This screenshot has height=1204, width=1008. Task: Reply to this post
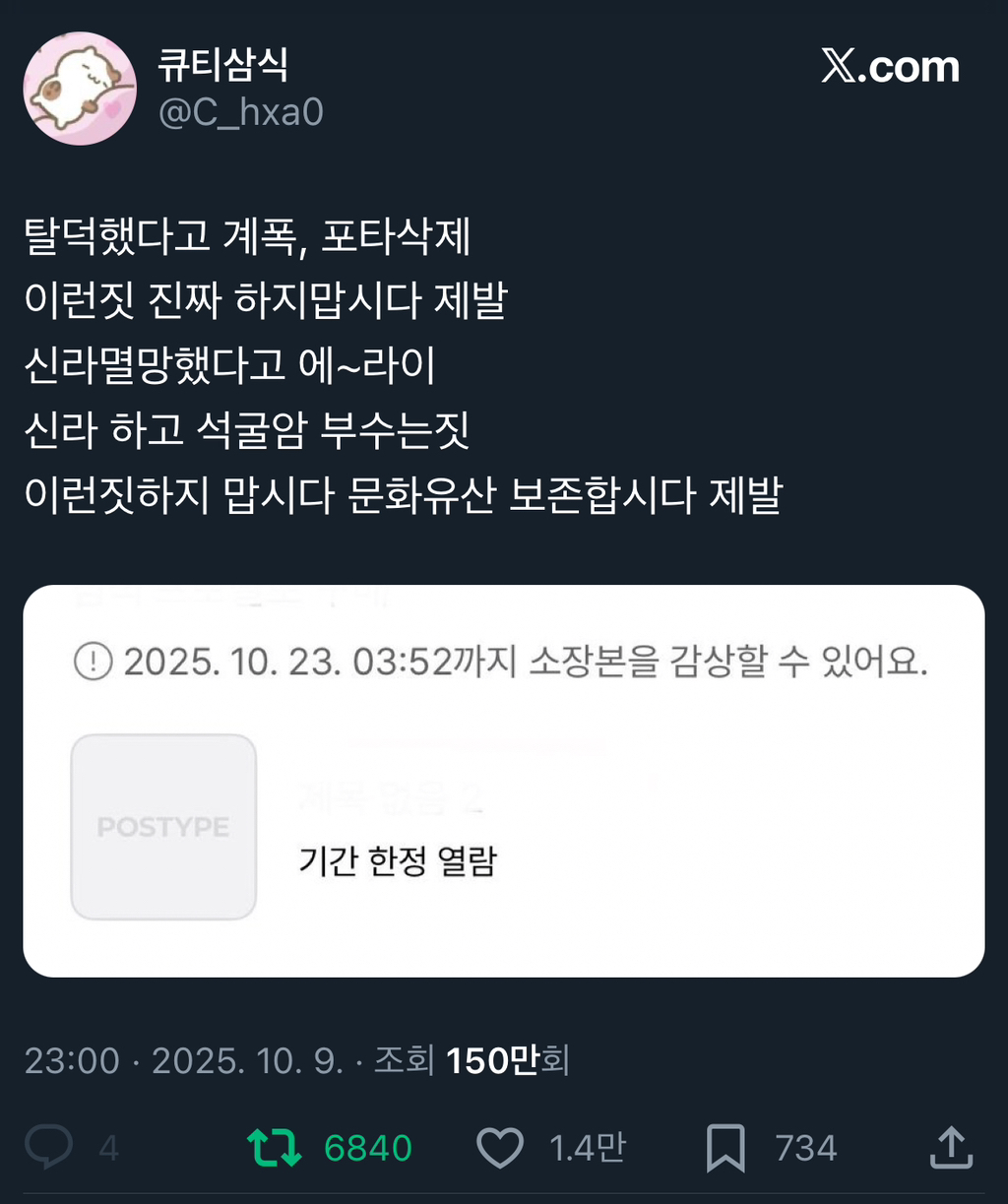pyautogui.click(x=48, y=1148)
